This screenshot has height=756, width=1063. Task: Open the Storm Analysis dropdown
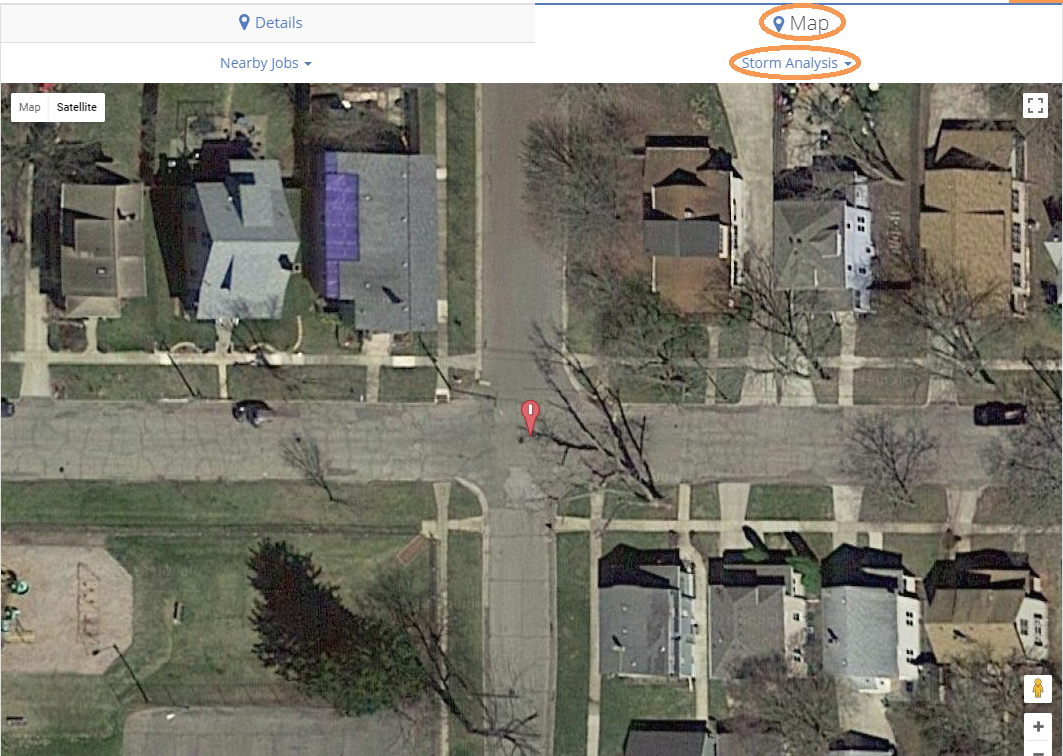pyautogui.click(x=796, y=63)
